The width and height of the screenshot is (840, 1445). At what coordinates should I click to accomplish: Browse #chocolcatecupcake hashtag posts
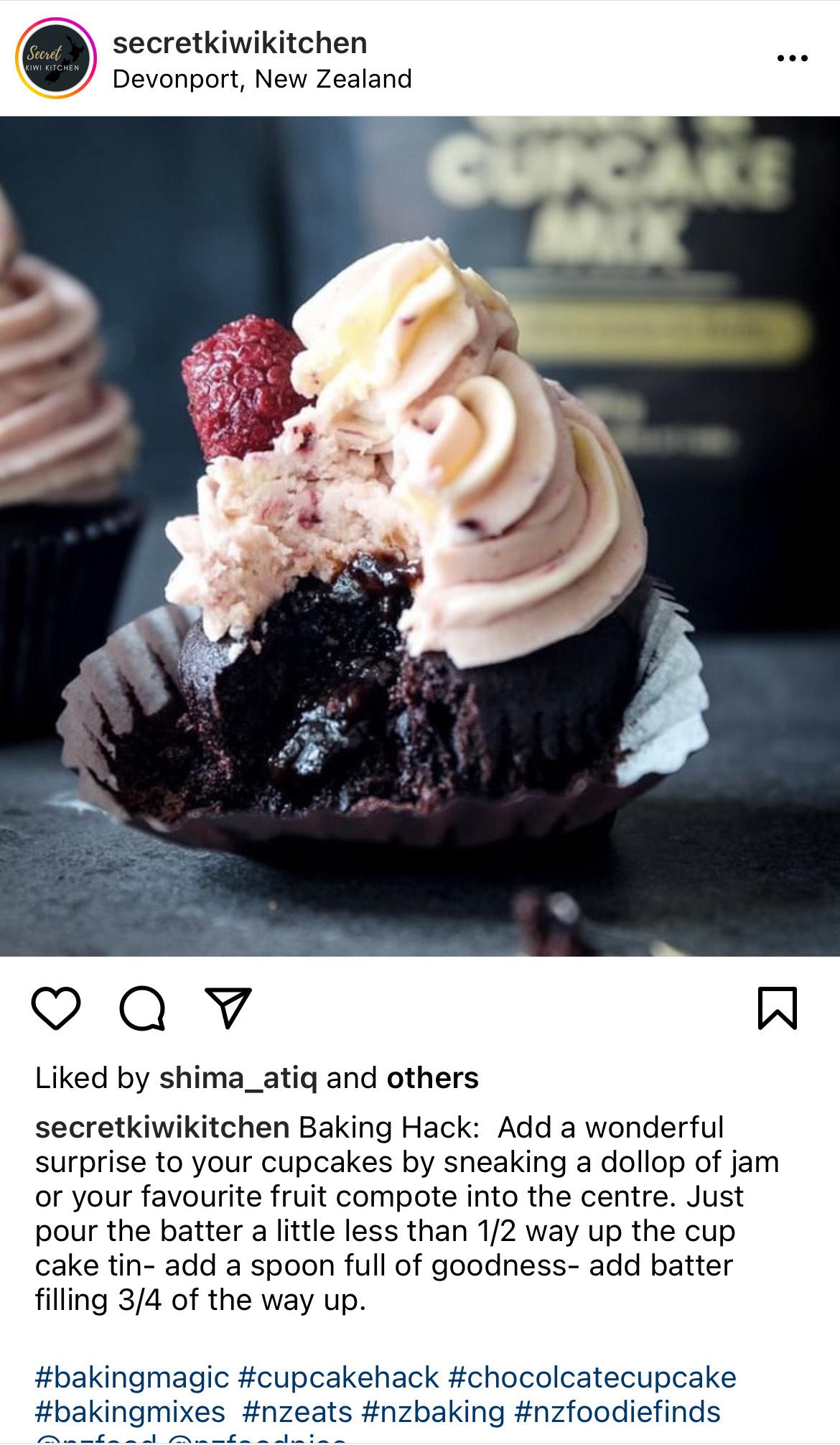click(592, 1377)
